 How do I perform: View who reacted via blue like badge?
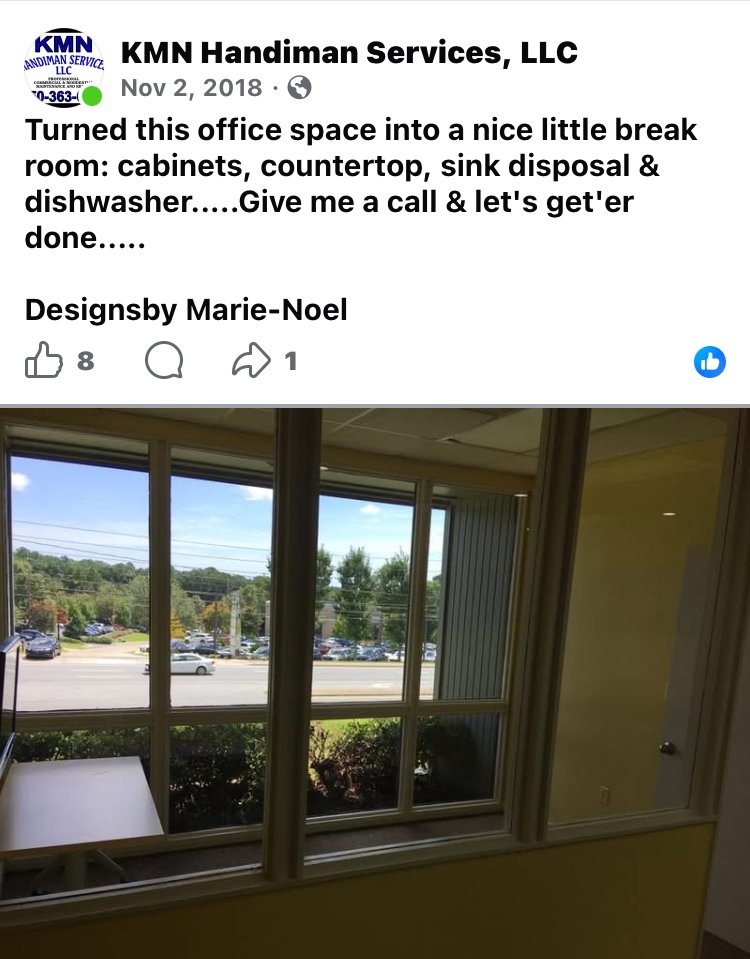(709, 362)
